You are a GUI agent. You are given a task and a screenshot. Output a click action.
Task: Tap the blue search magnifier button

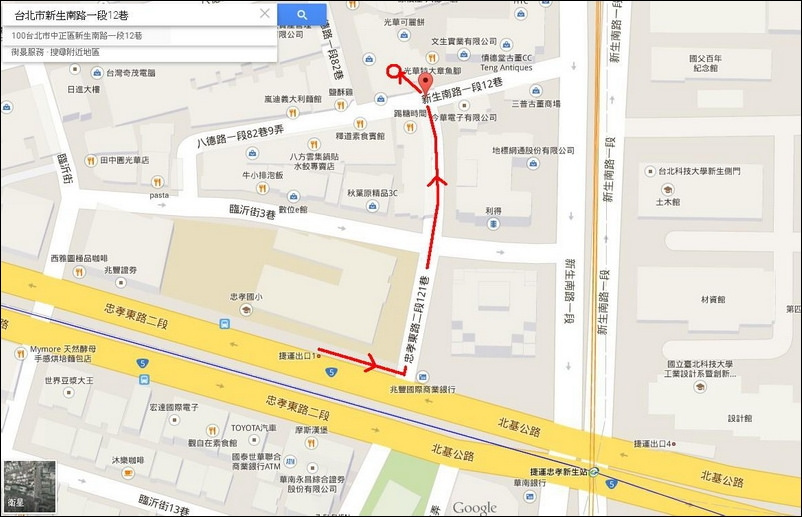pos(303,14)
